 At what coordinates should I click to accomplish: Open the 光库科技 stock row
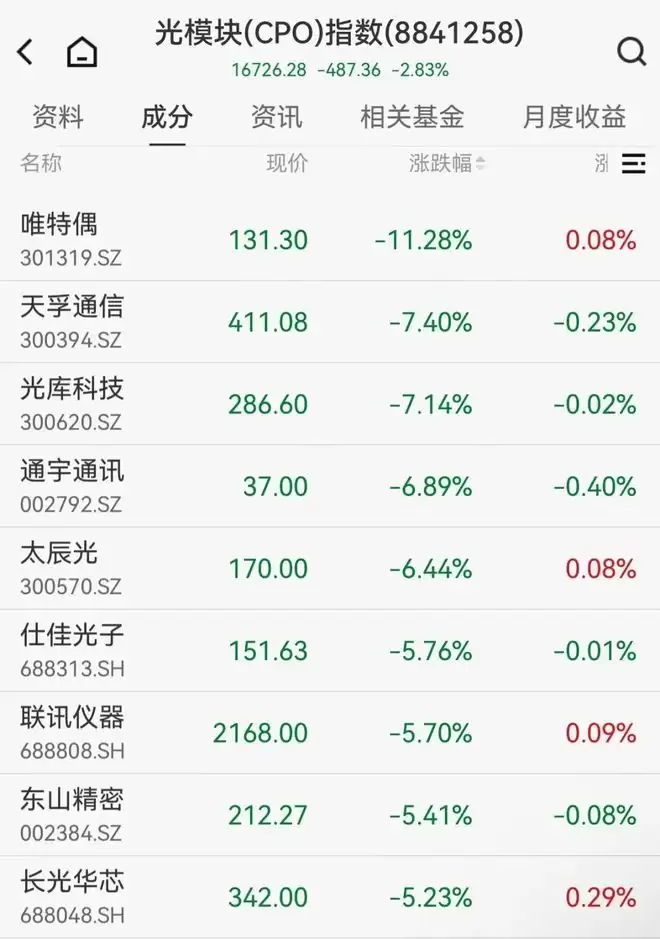[330, 404]
